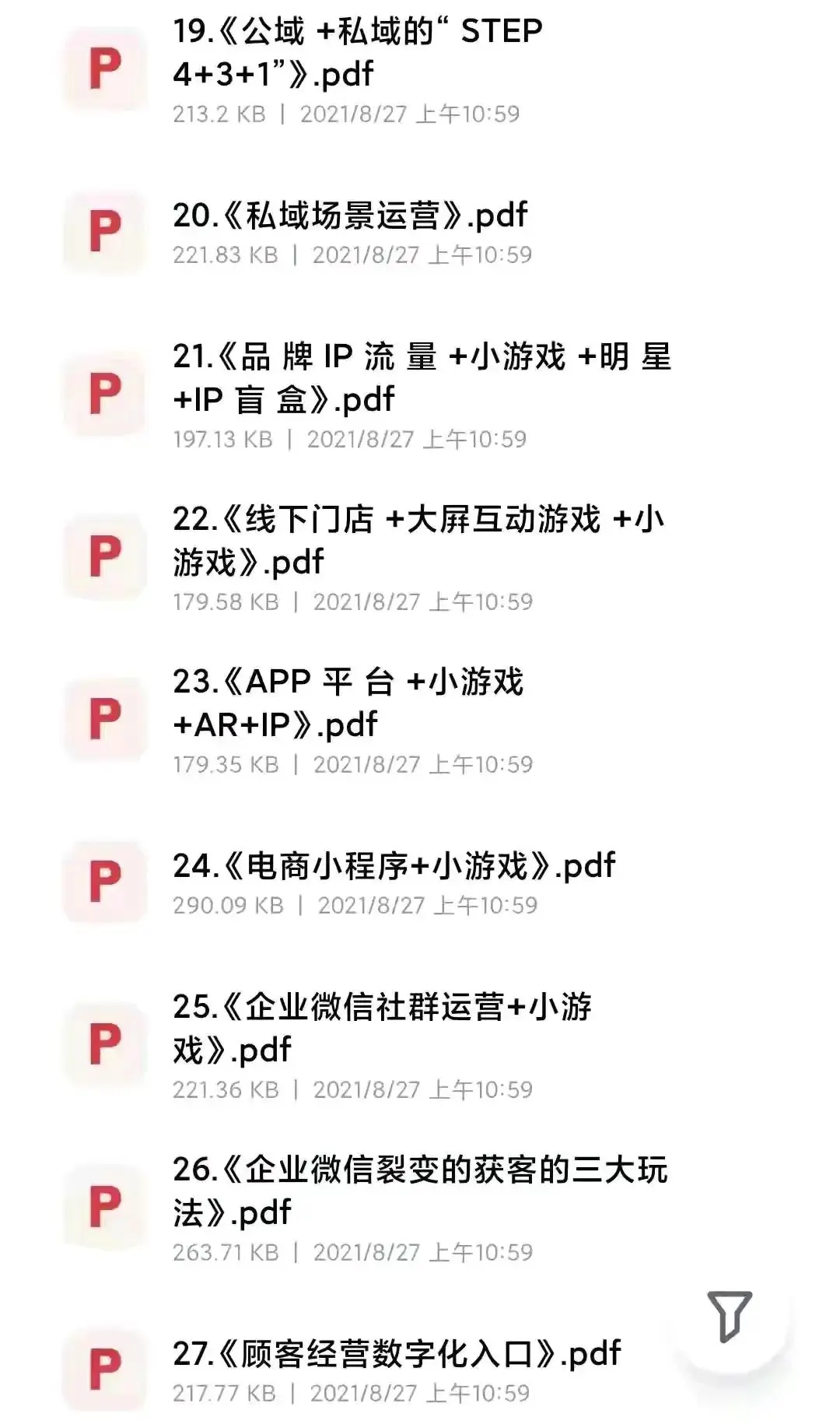Open file 20 私域场景运营.pdf
This screenshot has width=840, height=1424.
coord(350,216)
